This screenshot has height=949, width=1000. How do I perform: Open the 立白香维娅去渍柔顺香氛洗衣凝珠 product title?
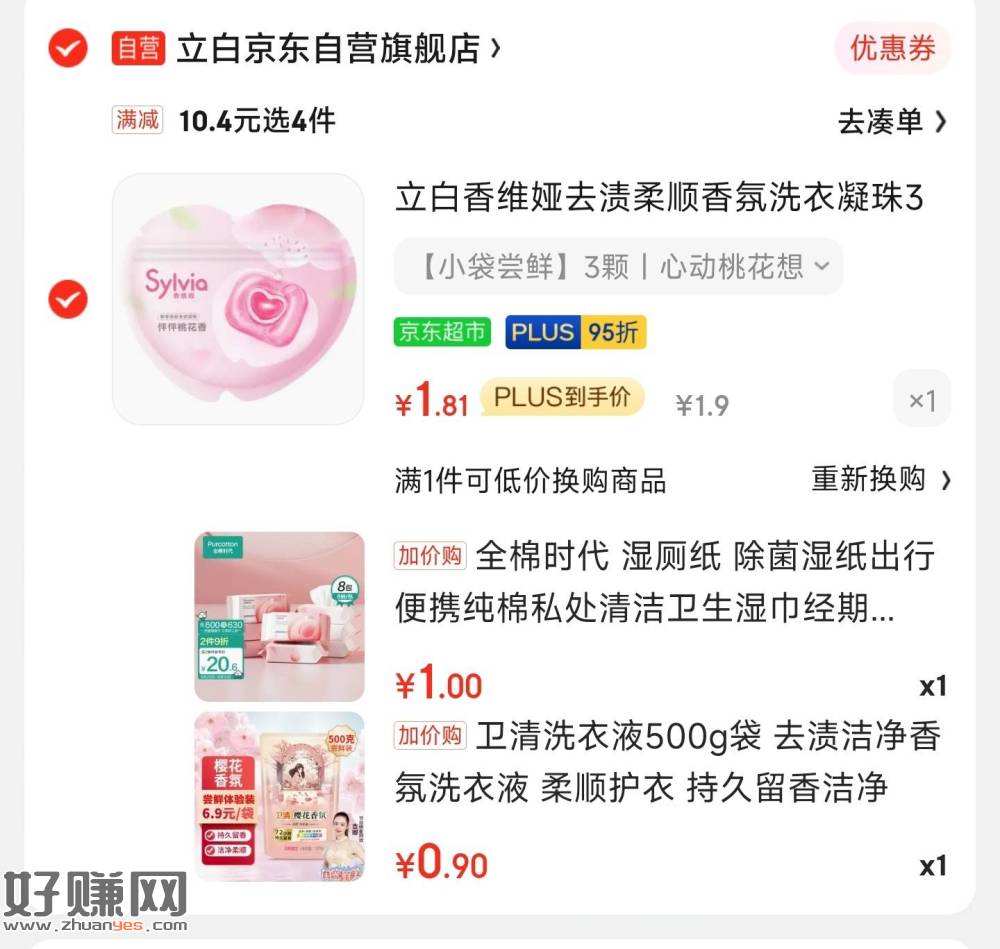(x=660, y=197)
